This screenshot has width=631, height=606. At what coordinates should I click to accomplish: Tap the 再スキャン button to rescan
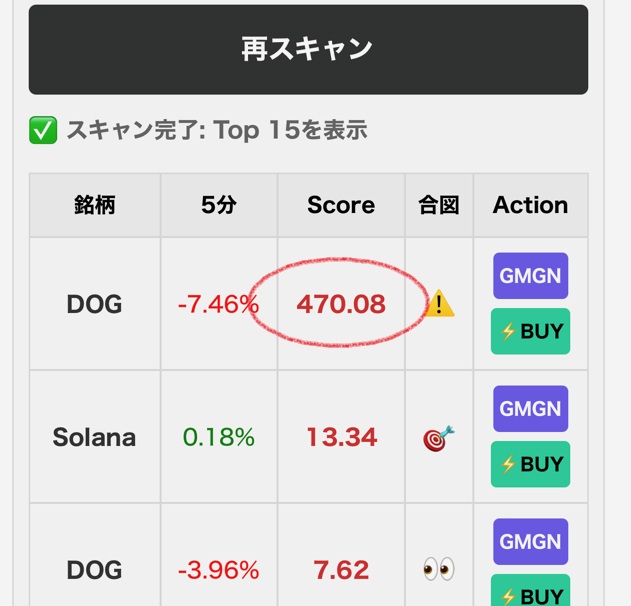(x=308, y=48)
